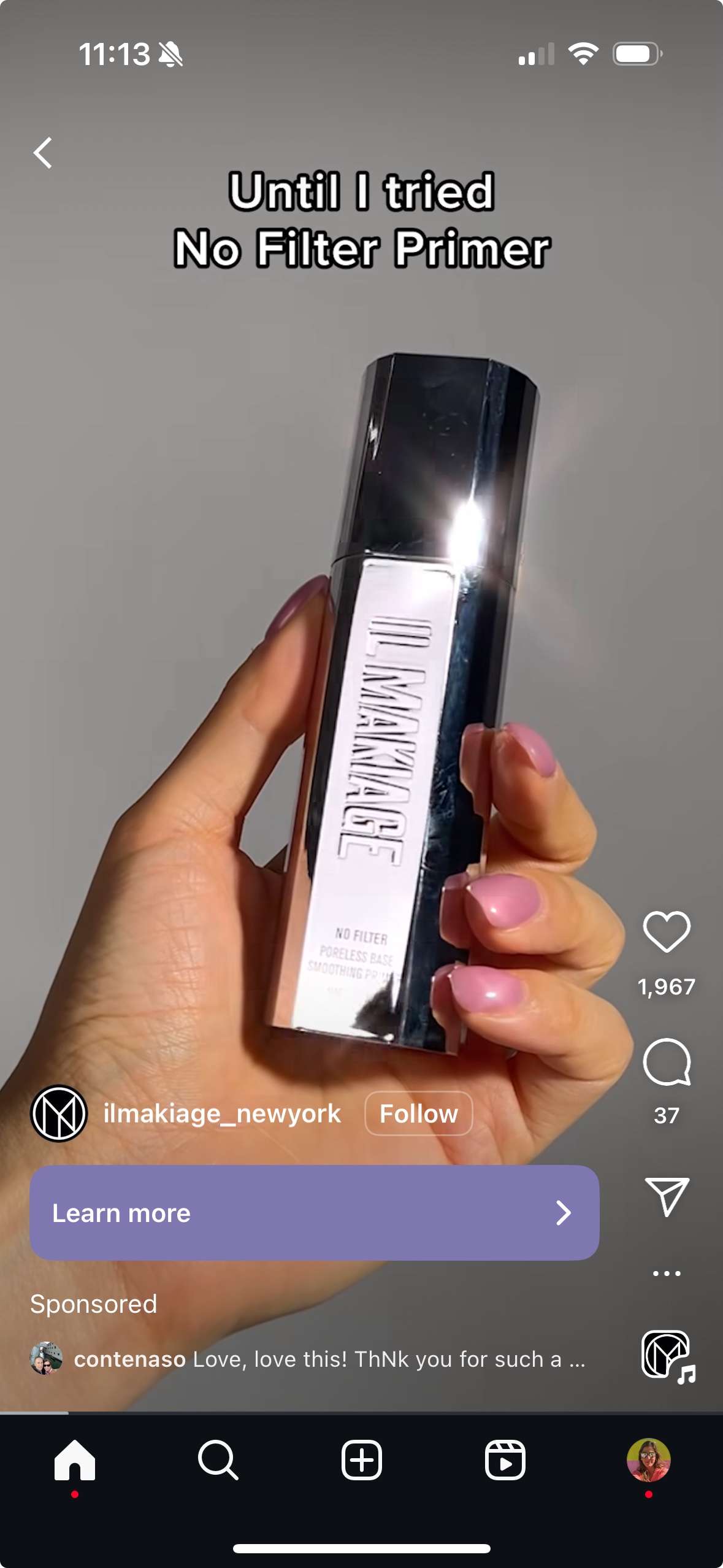The width and height of the screenshot is (723, 1568).
Task: Open the comments on this reel
Action: tap(666, 1063)
